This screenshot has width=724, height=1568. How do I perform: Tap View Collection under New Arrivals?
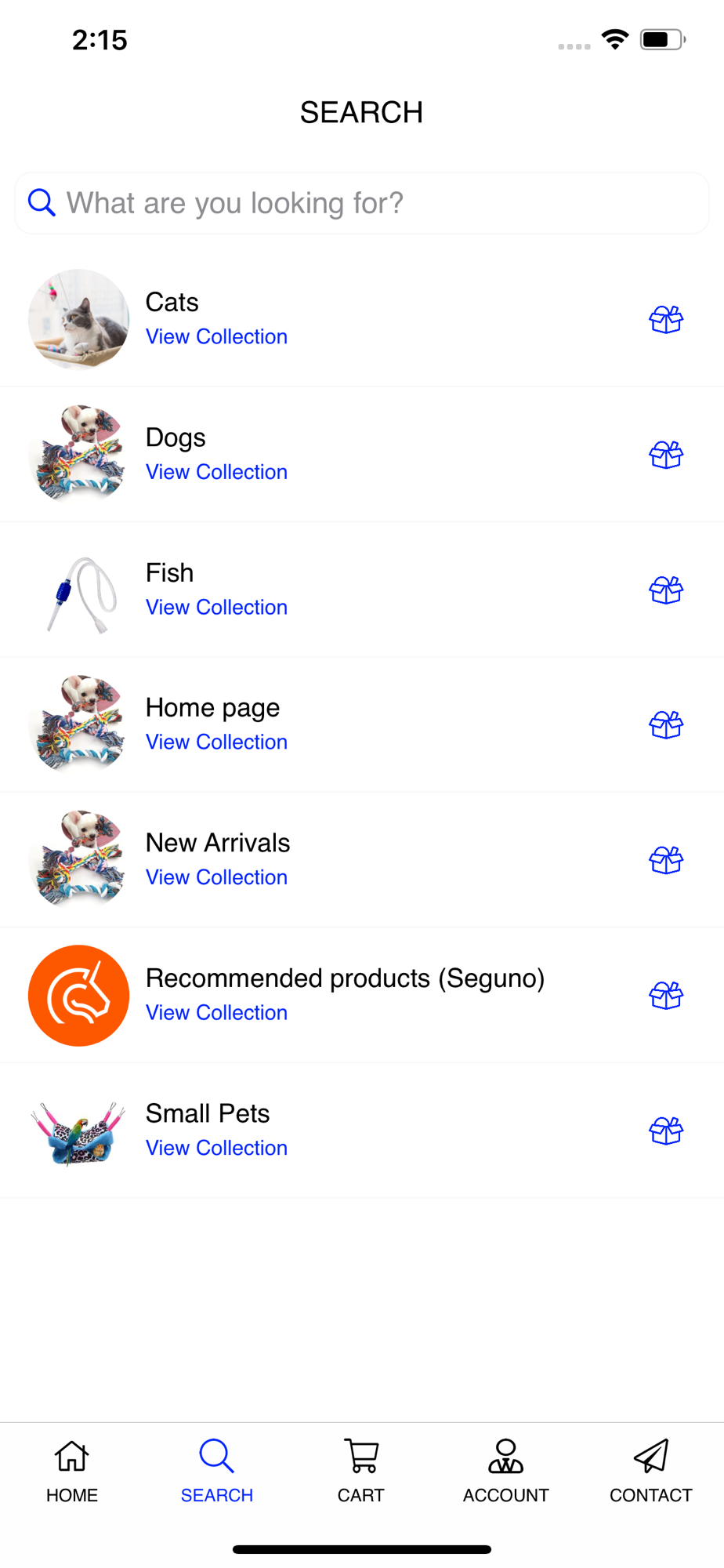coord(216,877)
